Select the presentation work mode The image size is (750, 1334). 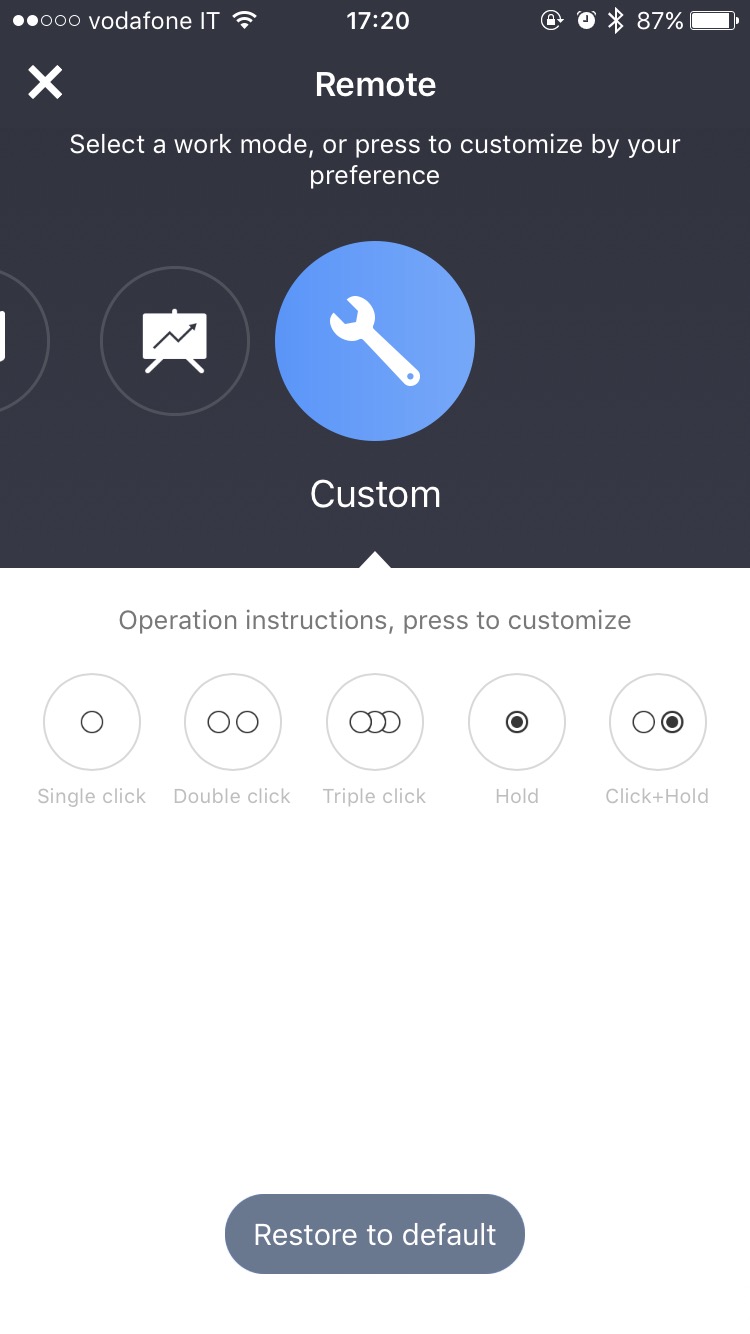pos(175,341)
